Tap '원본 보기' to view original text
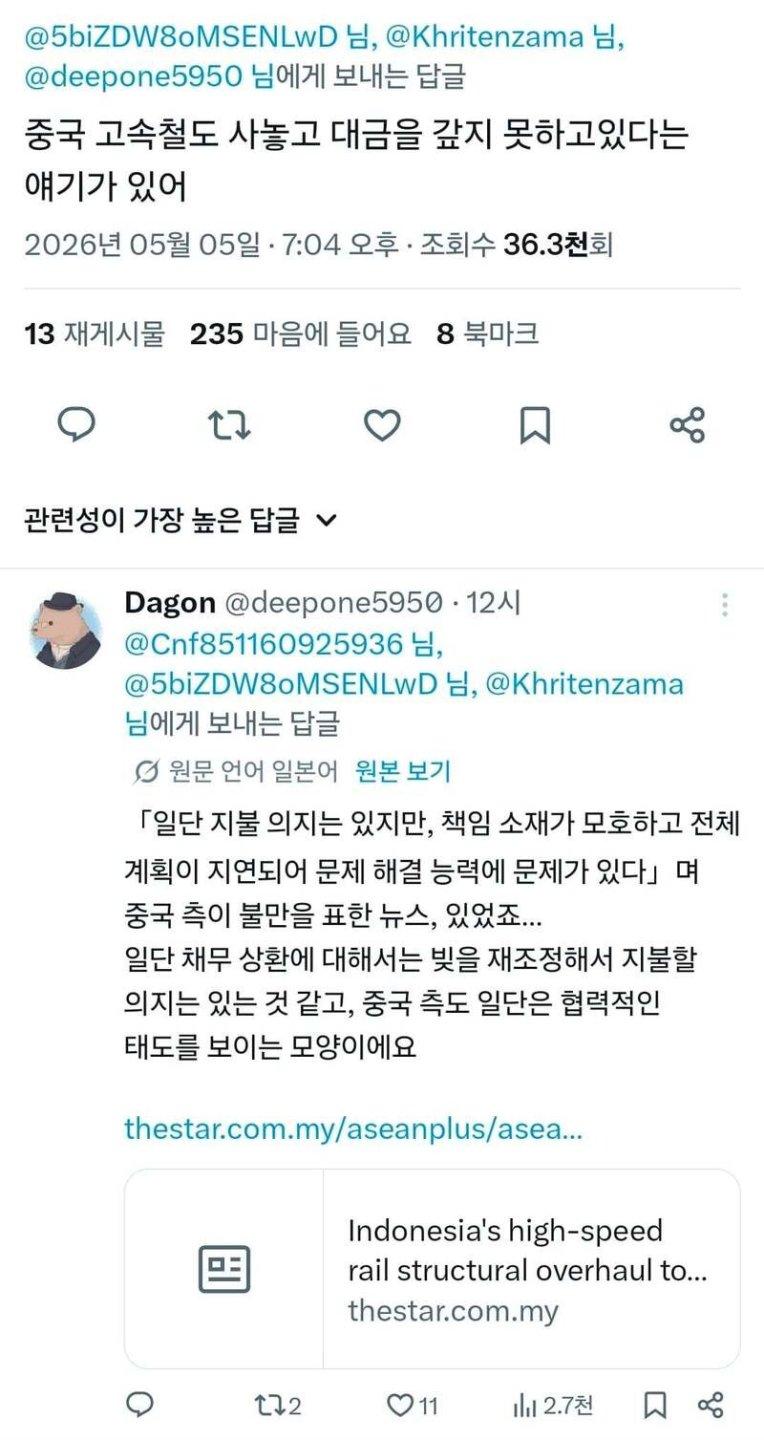The height and width of the screenshot is (1440, 764). [x=403, y=771]
